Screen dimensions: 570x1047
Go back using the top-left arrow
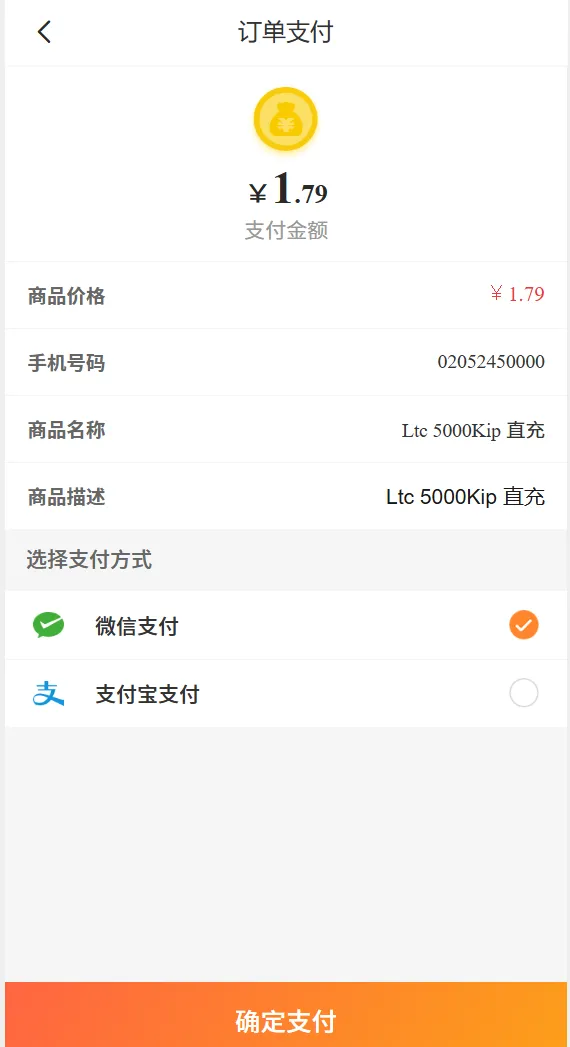click(44, 31)
